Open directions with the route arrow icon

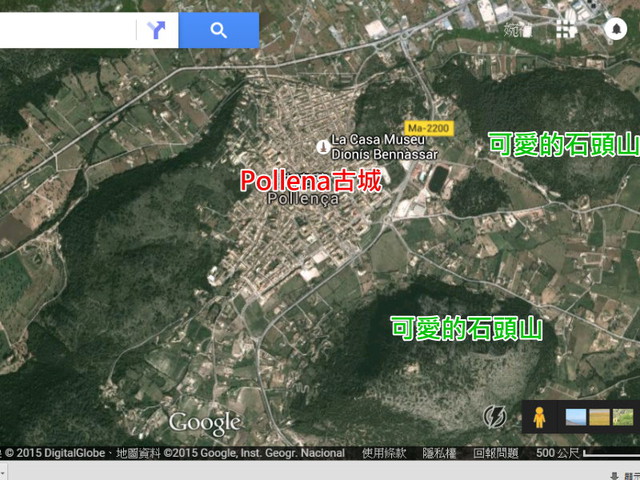[157, 30]
